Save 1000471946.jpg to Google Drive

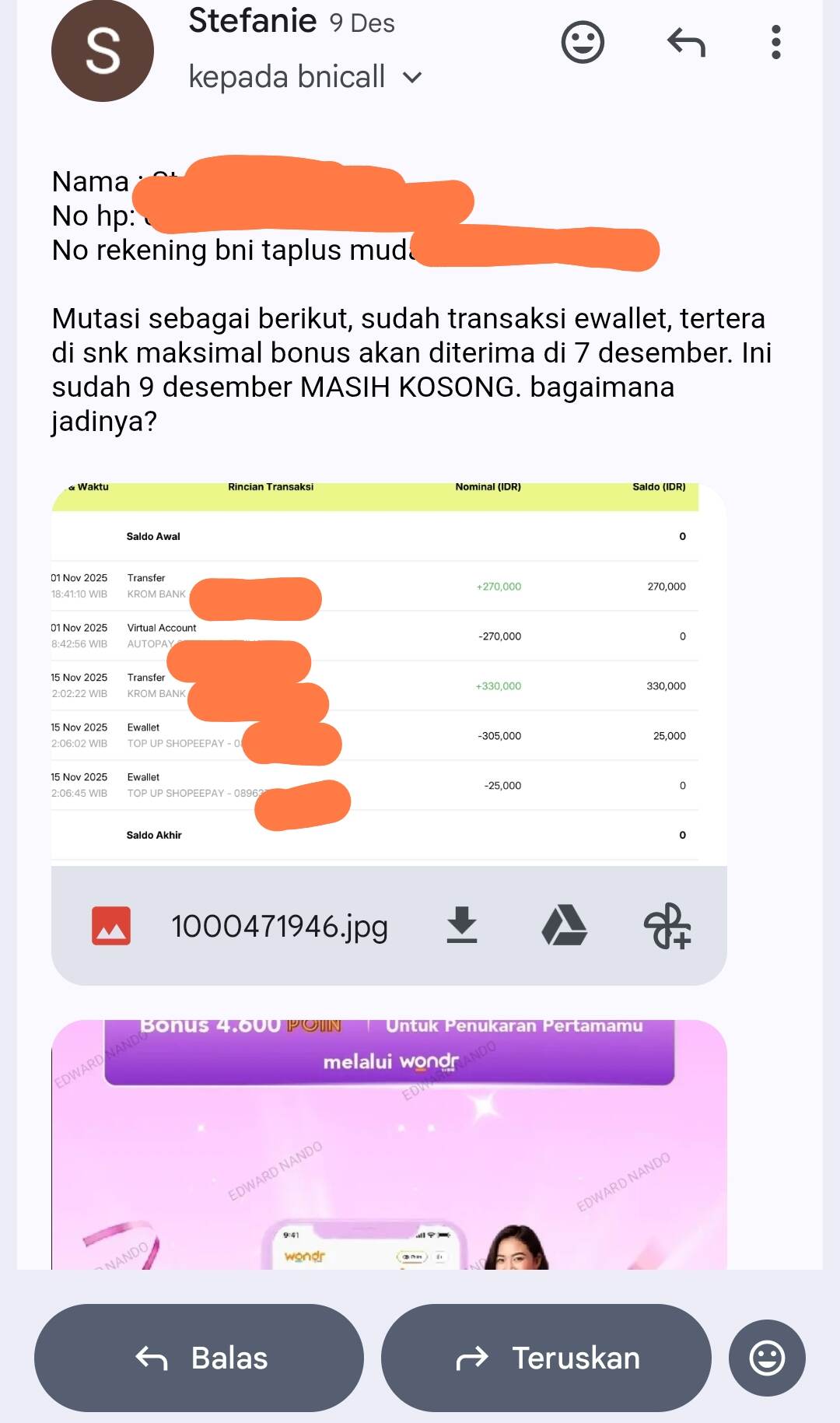564,925
